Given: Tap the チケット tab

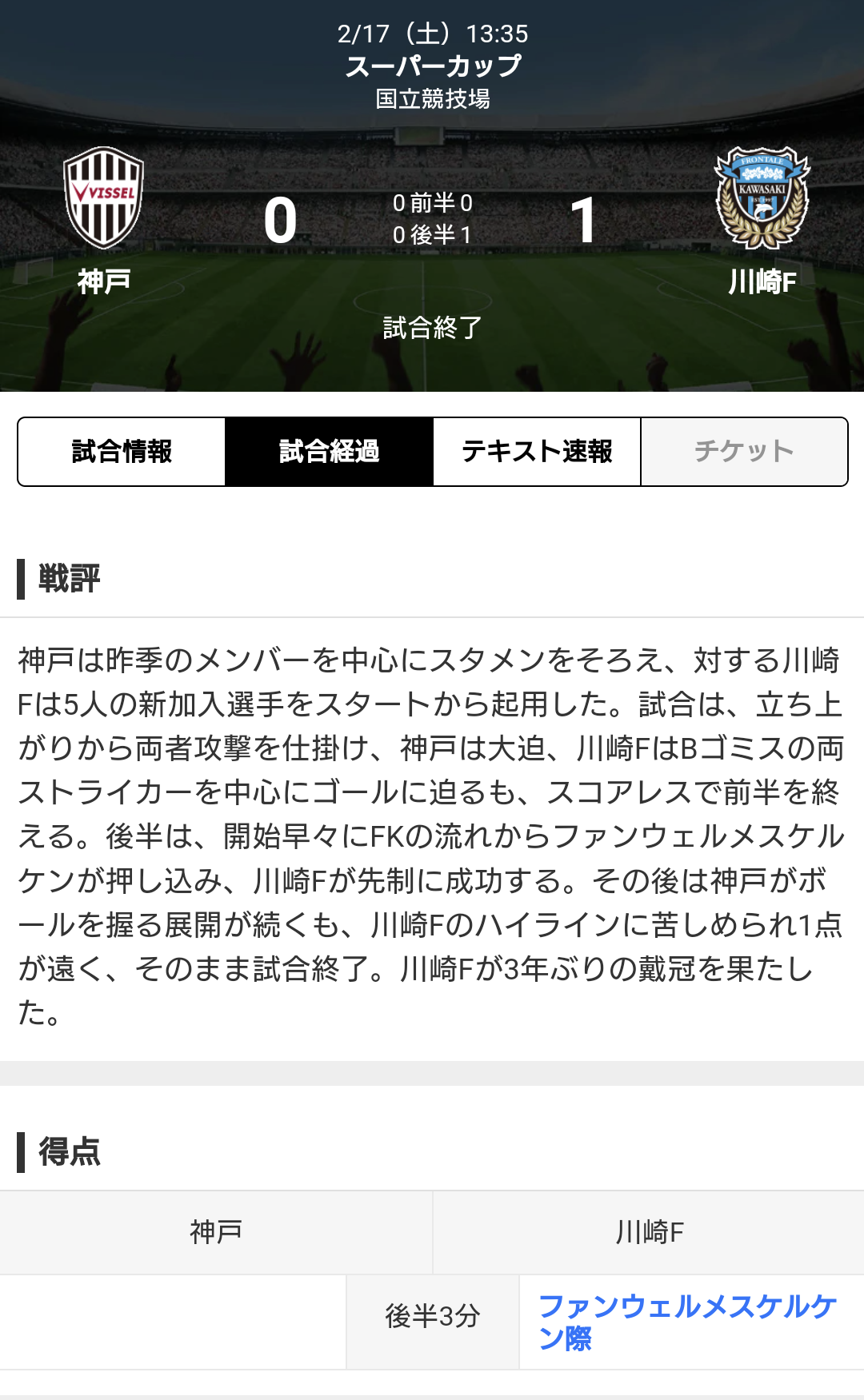Looking at the screenshot, I should [x=744, y=452].
